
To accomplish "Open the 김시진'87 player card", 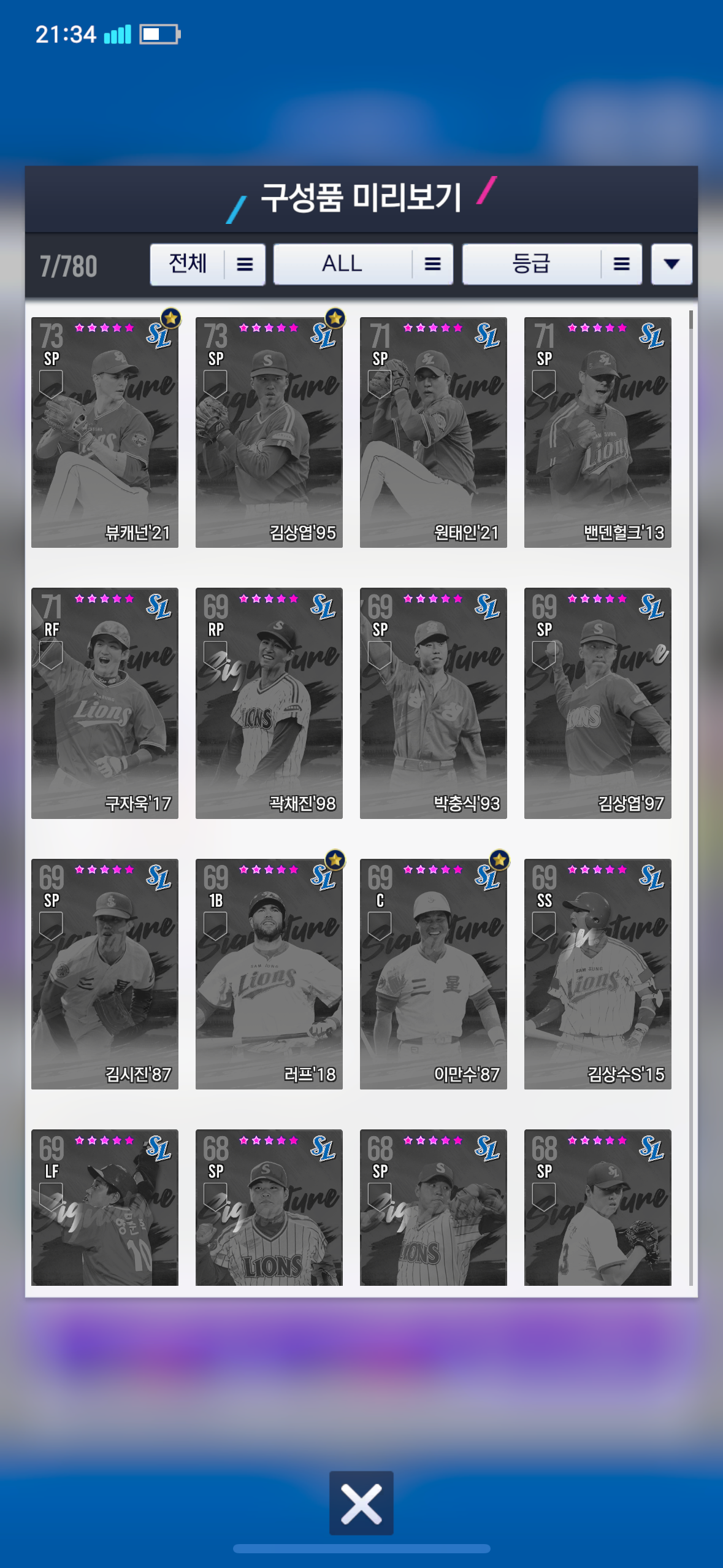I will click(x=105, y=974).
